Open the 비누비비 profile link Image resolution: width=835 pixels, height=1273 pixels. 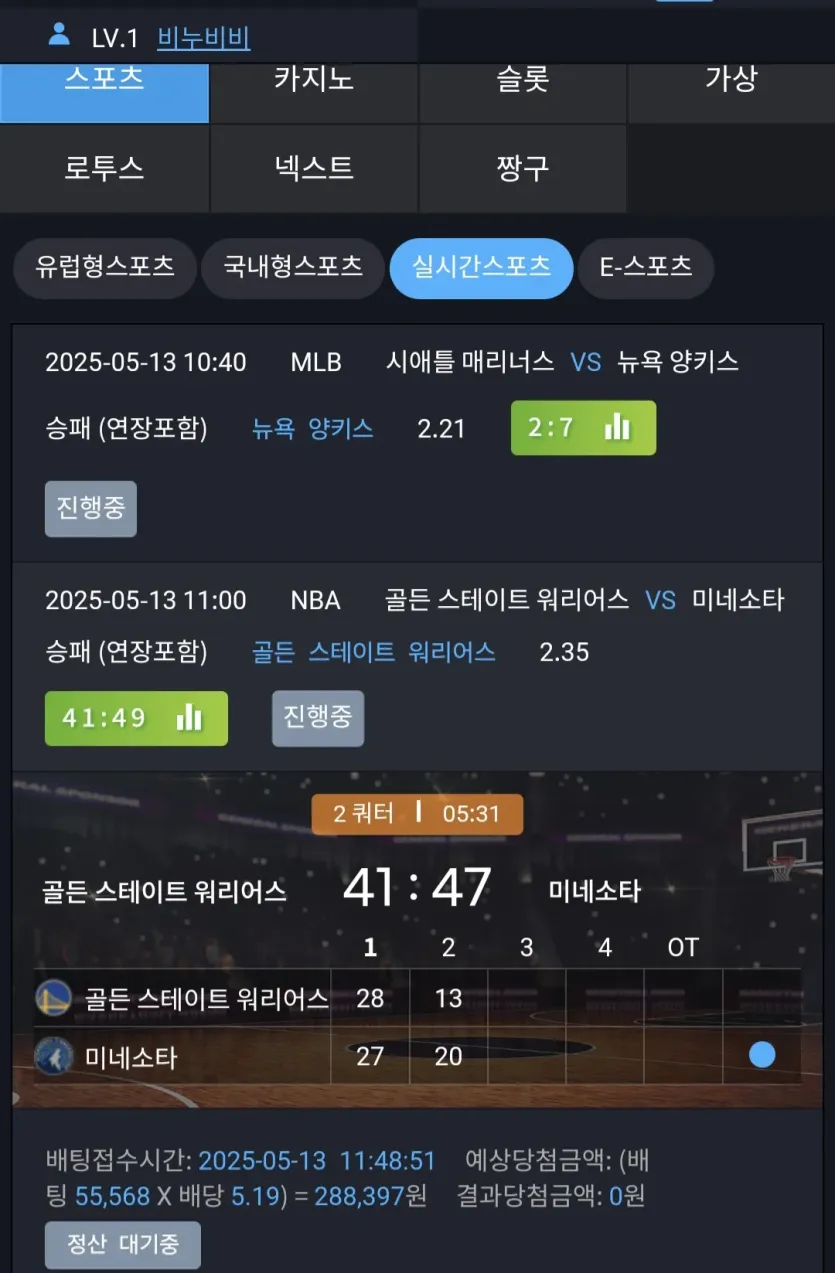(x=203, y=38)
